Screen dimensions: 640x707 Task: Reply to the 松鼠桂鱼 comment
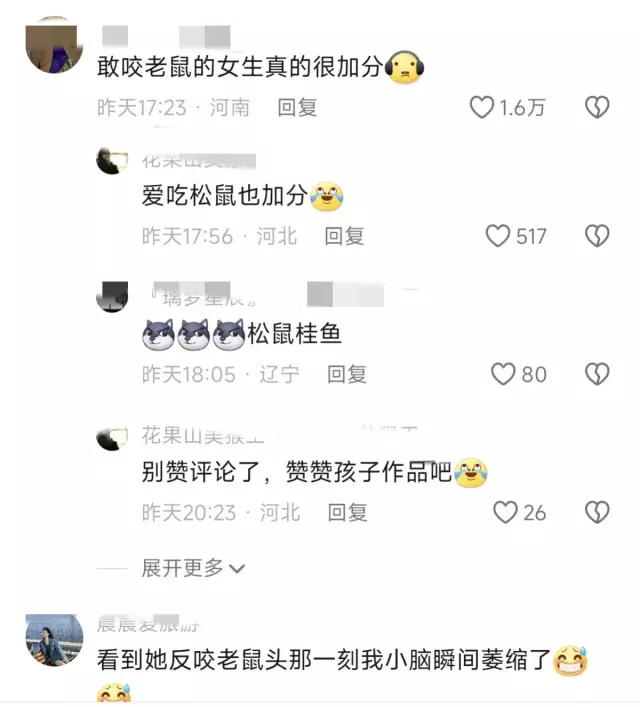pos(347,374)
